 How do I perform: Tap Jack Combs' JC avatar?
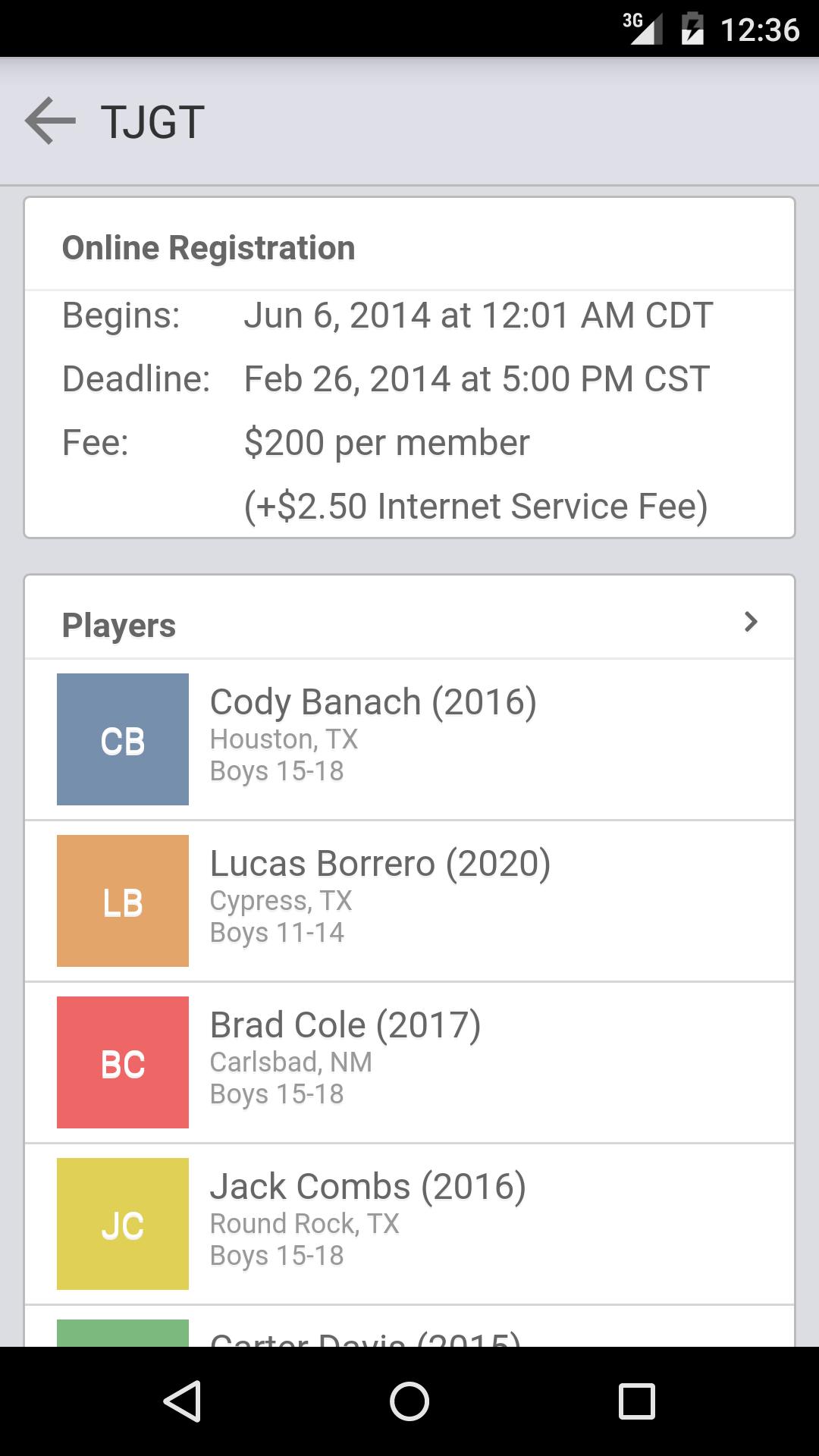(122, 1224)
